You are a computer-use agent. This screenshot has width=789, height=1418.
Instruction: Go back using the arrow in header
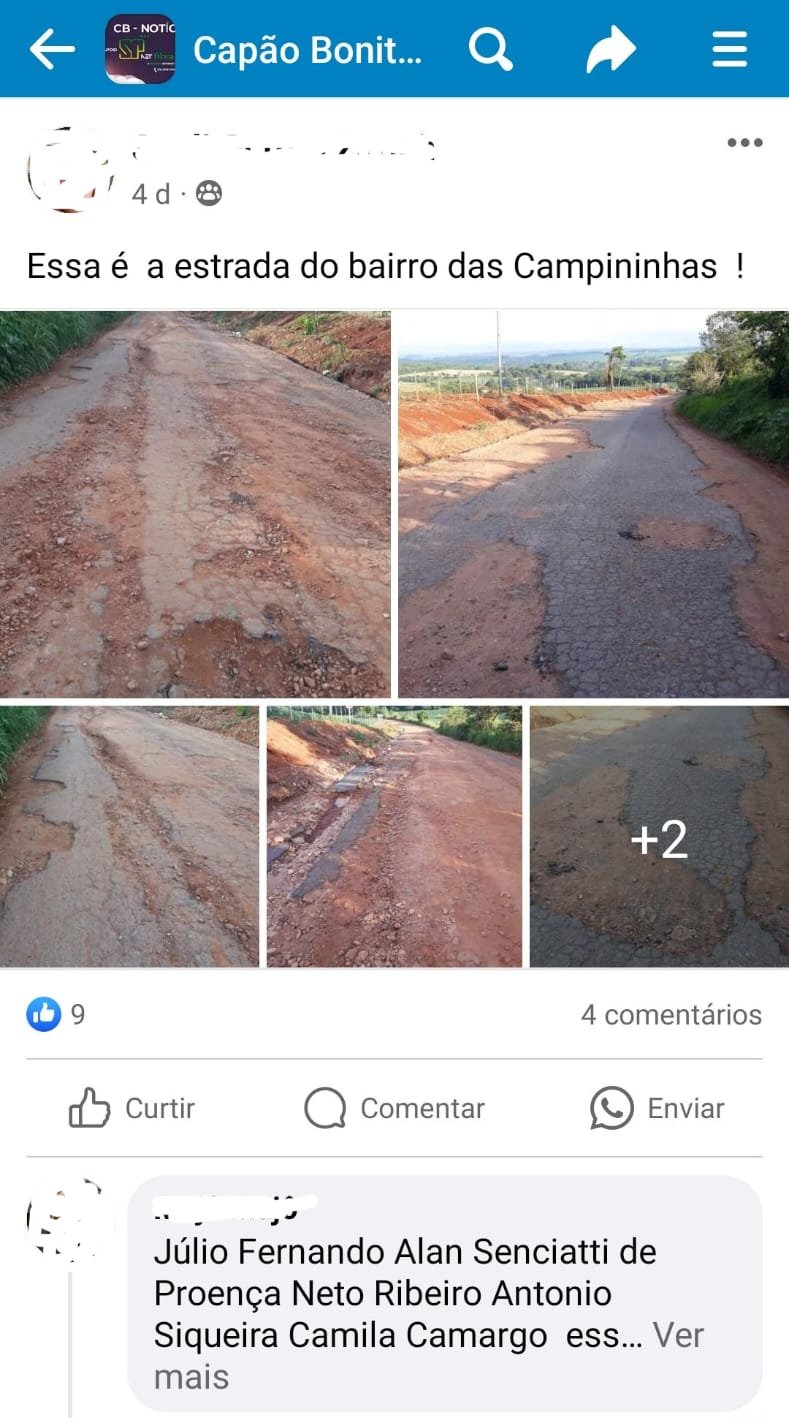pyautogui.click(x=52, y=49)
